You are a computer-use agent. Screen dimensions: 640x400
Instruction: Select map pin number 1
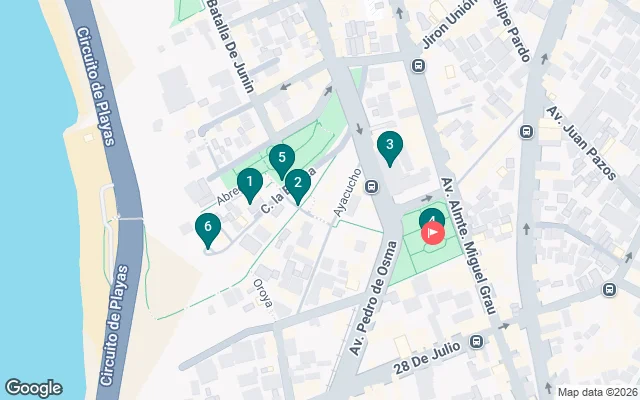(x=249, y=183)
